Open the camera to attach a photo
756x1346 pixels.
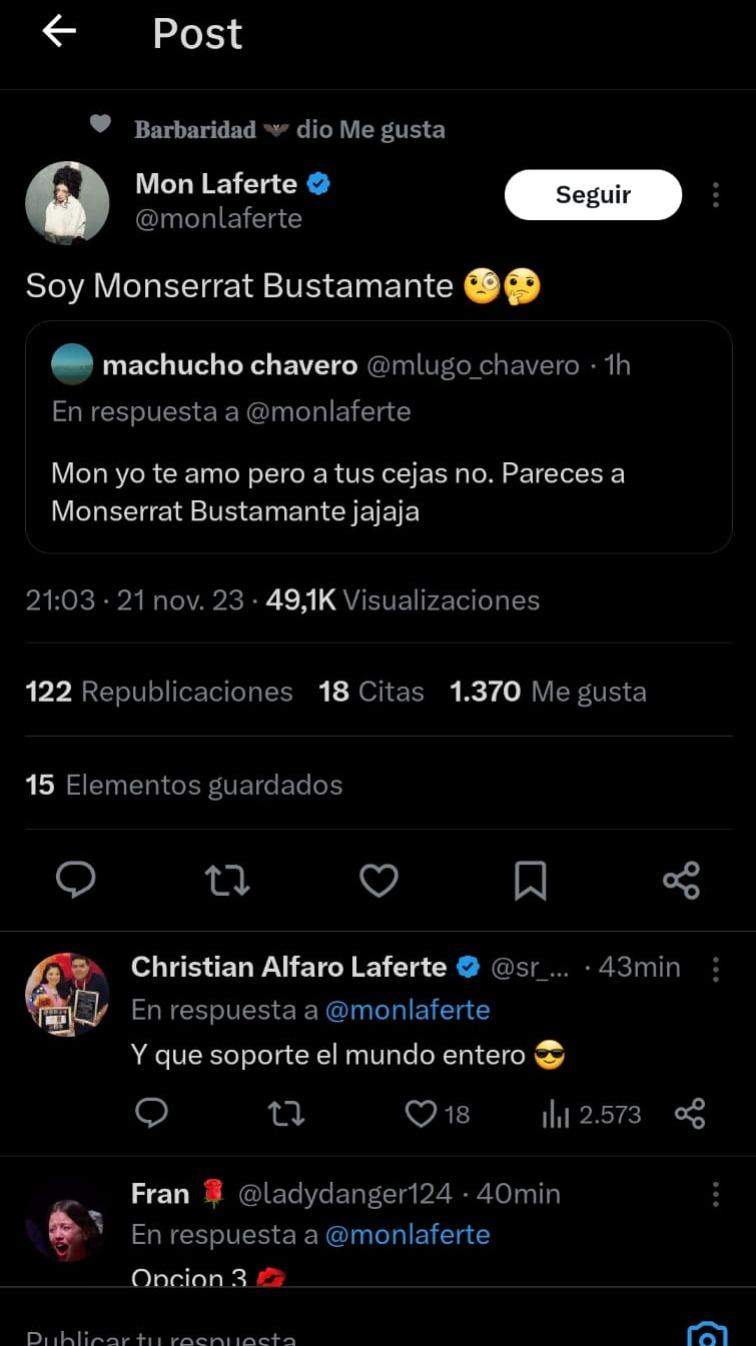coord(707,1333)
